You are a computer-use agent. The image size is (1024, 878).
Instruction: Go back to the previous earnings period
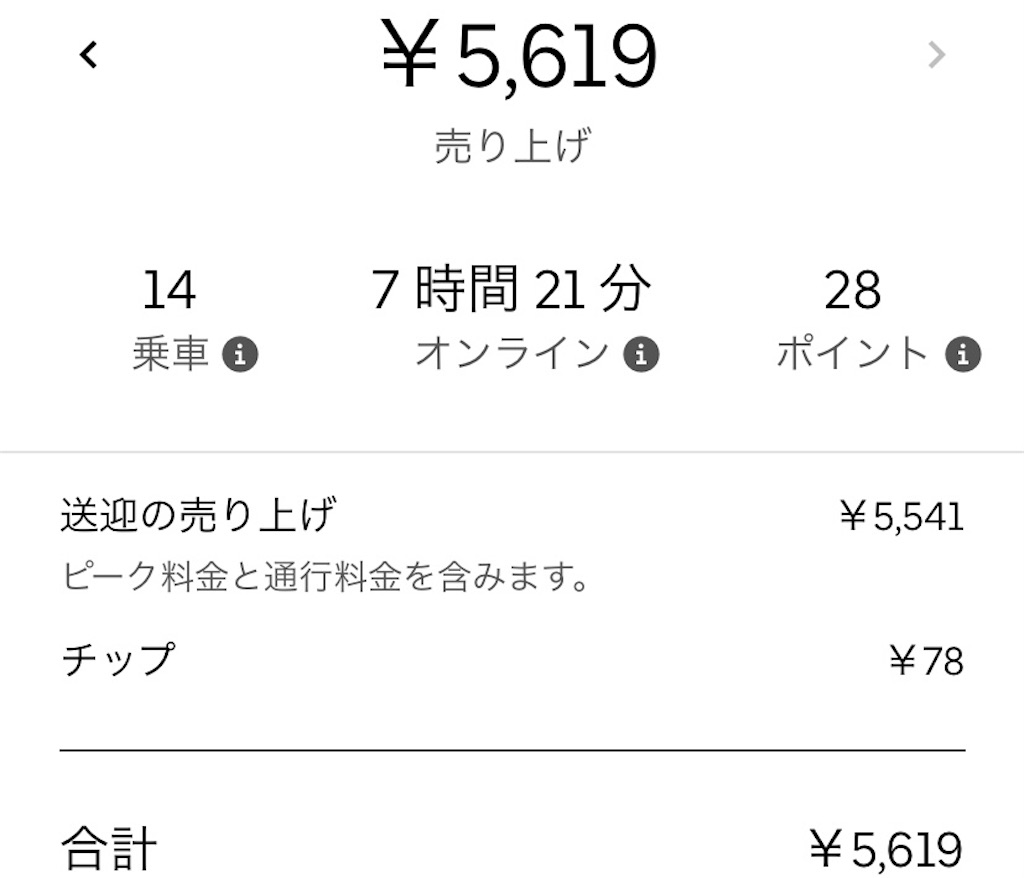(x=88, y=55)
